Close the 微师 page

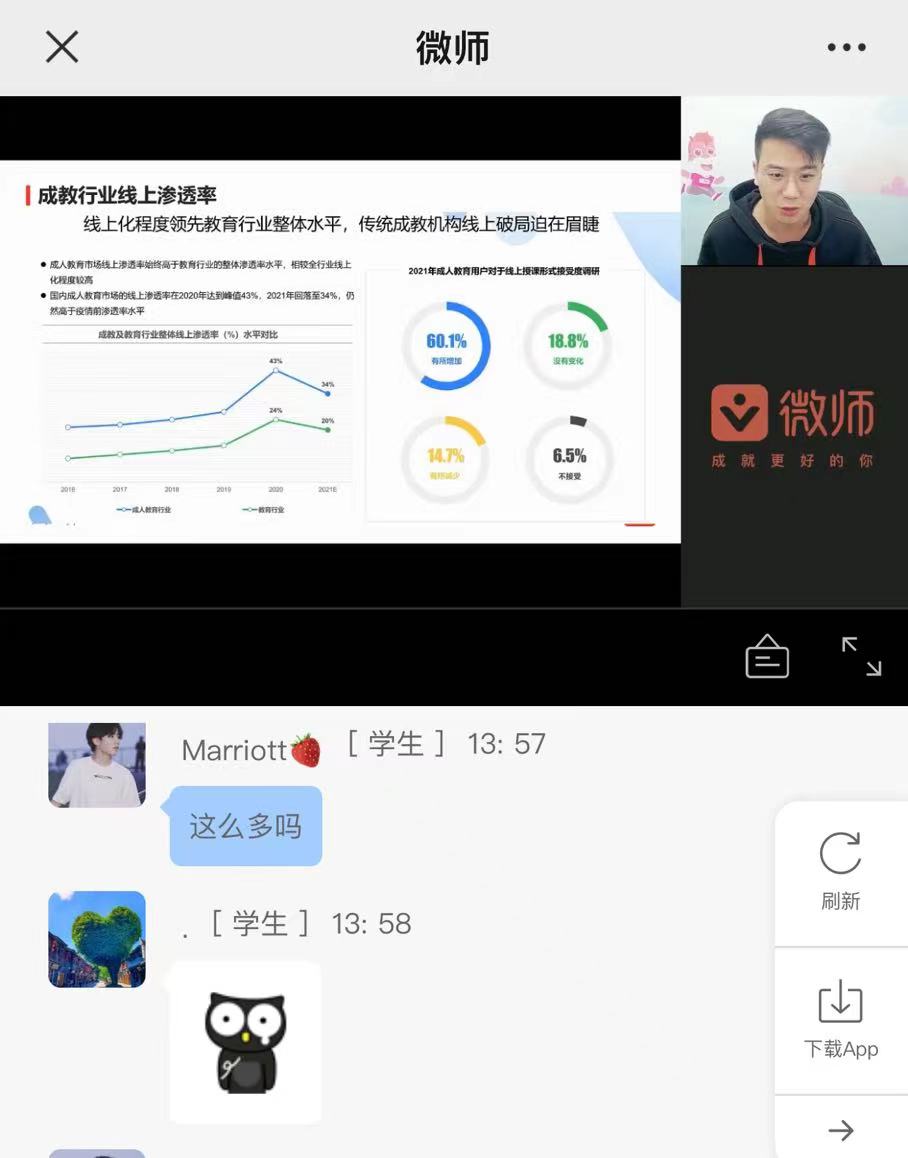point(62,47)
